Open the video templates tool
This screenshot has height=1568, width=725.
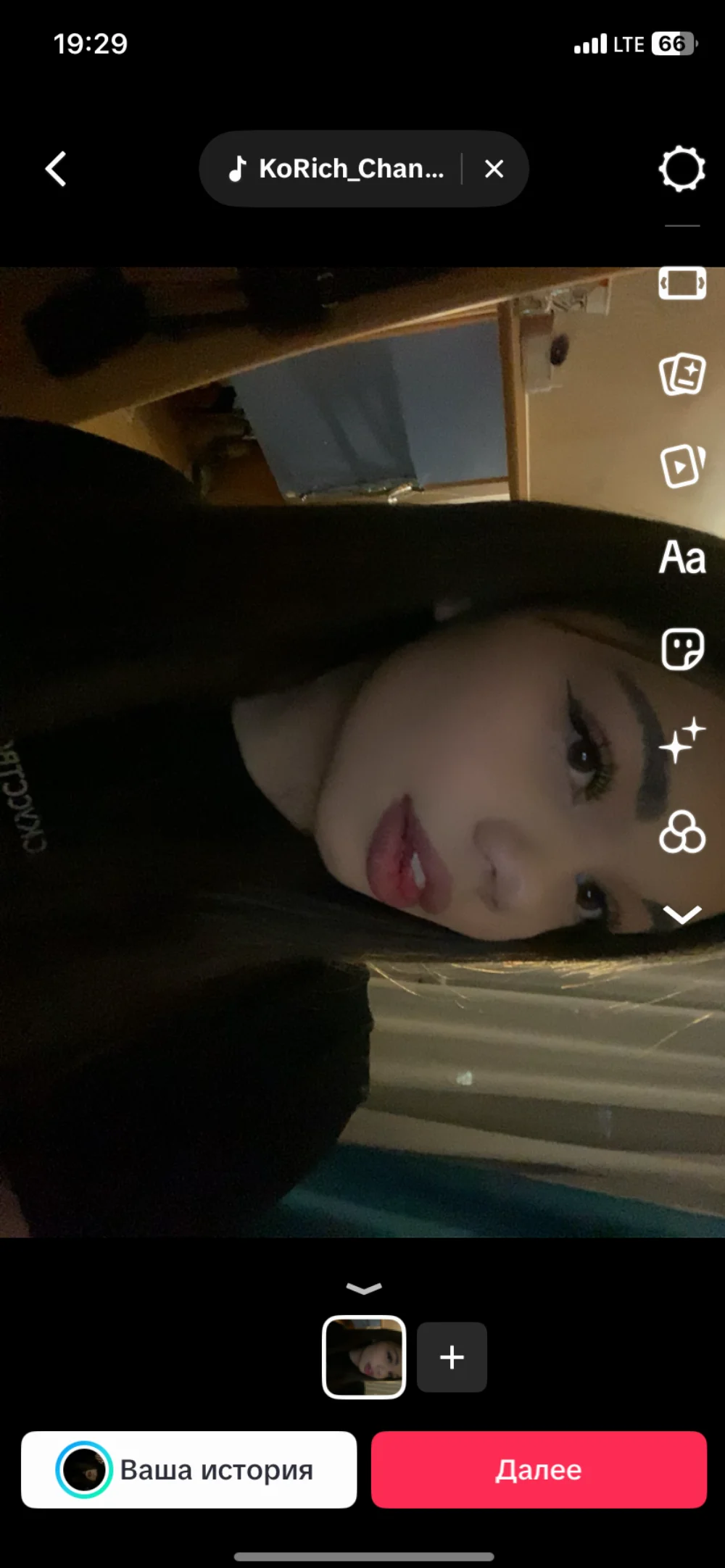[x=681, y=466]
